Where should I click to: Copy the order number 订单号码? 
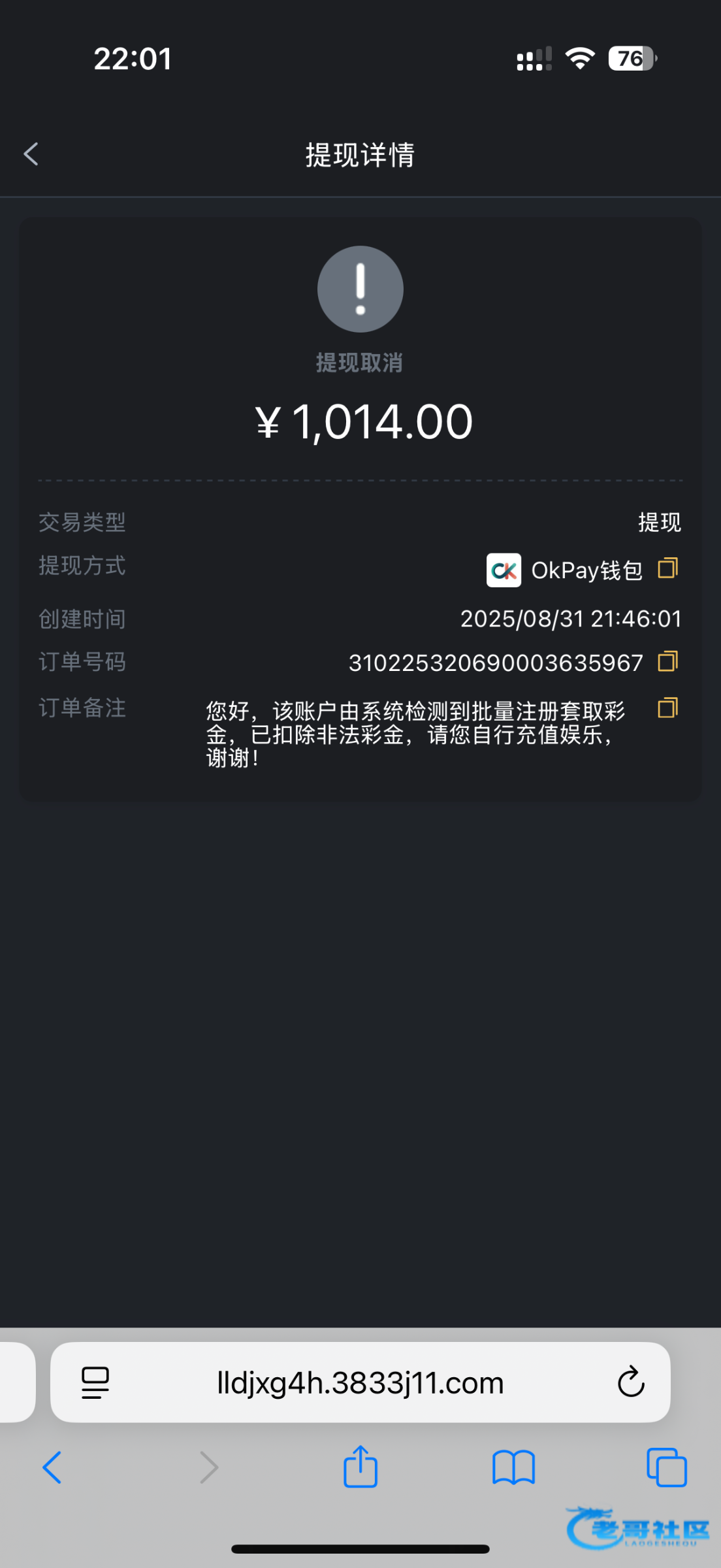click(x=667, y=662)
